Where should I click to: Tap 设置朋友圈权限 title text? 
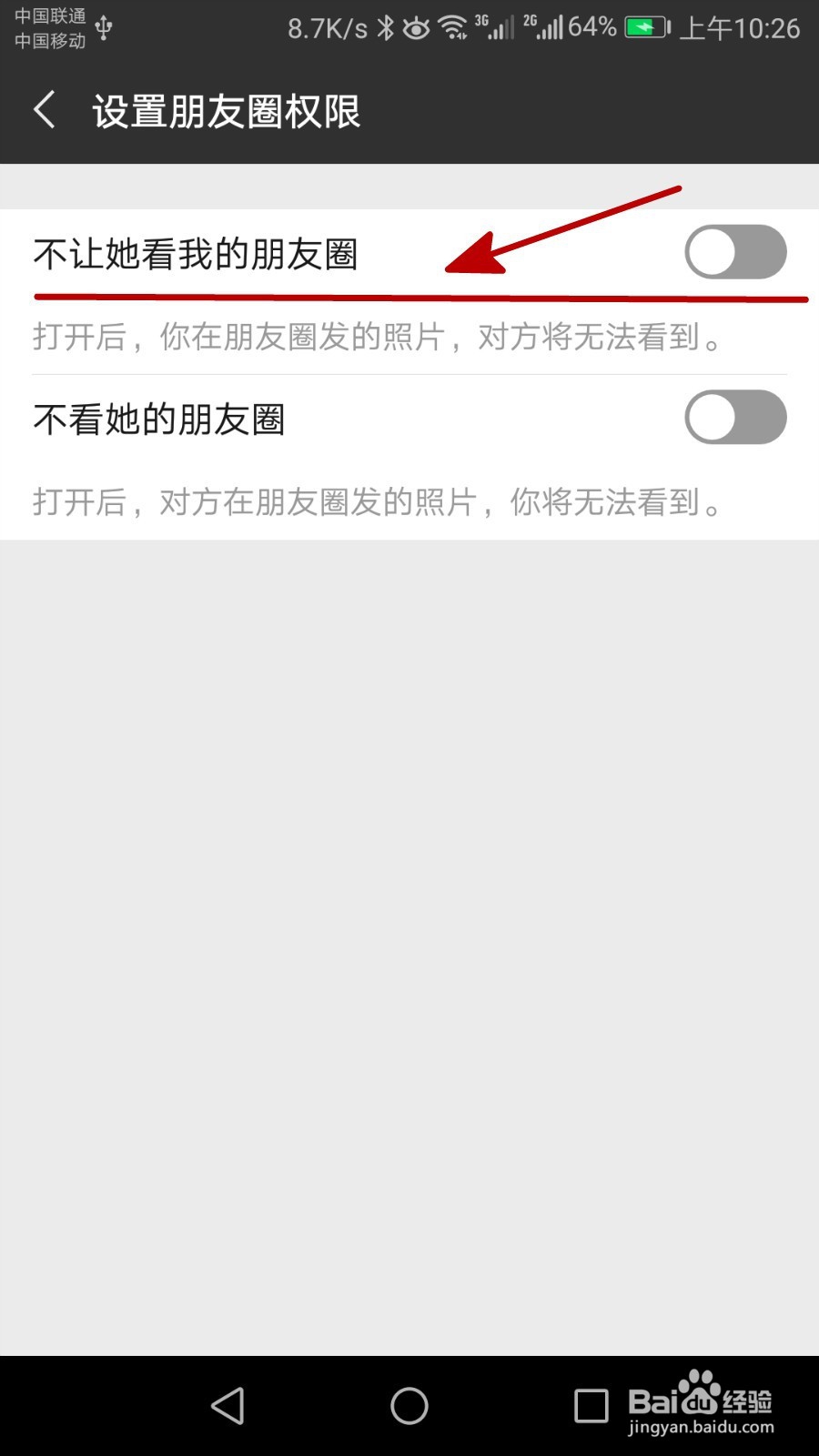tap(226, 111)
